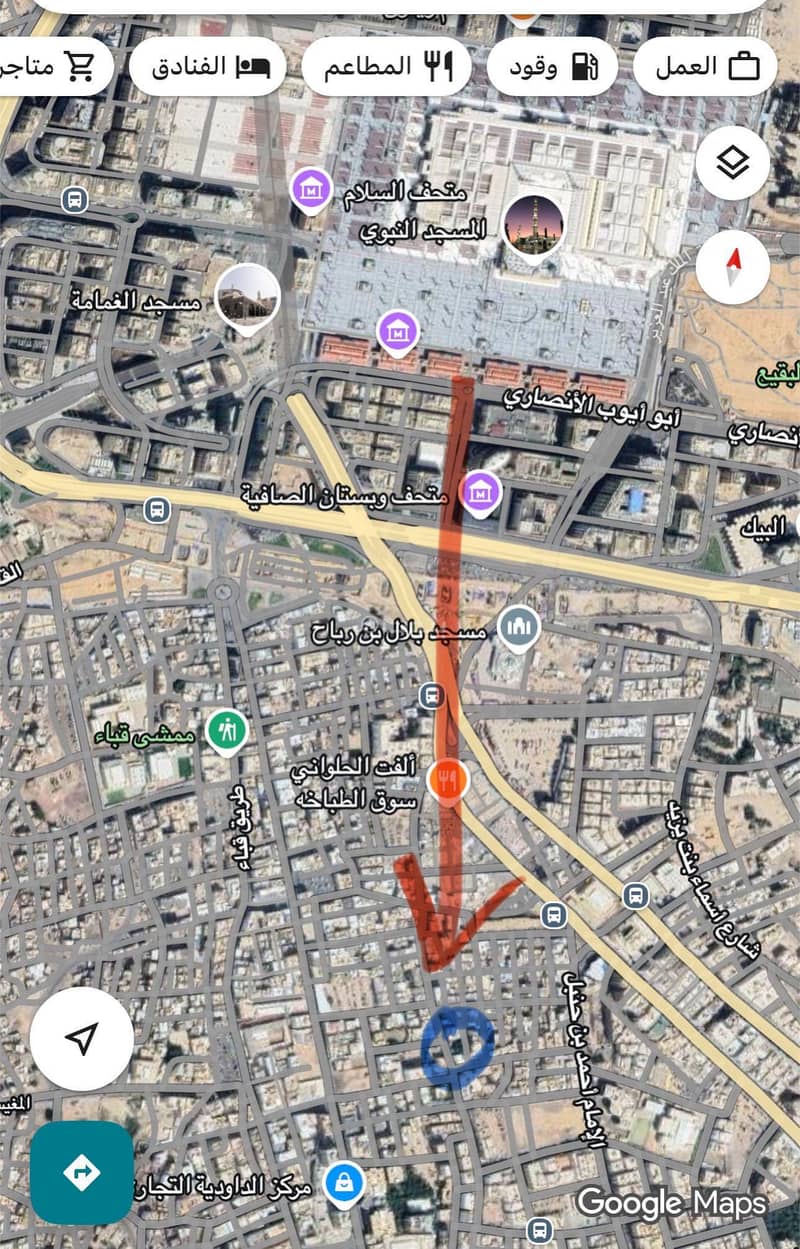Open the directions button
800x1249 pixels.
(82, 1172)
